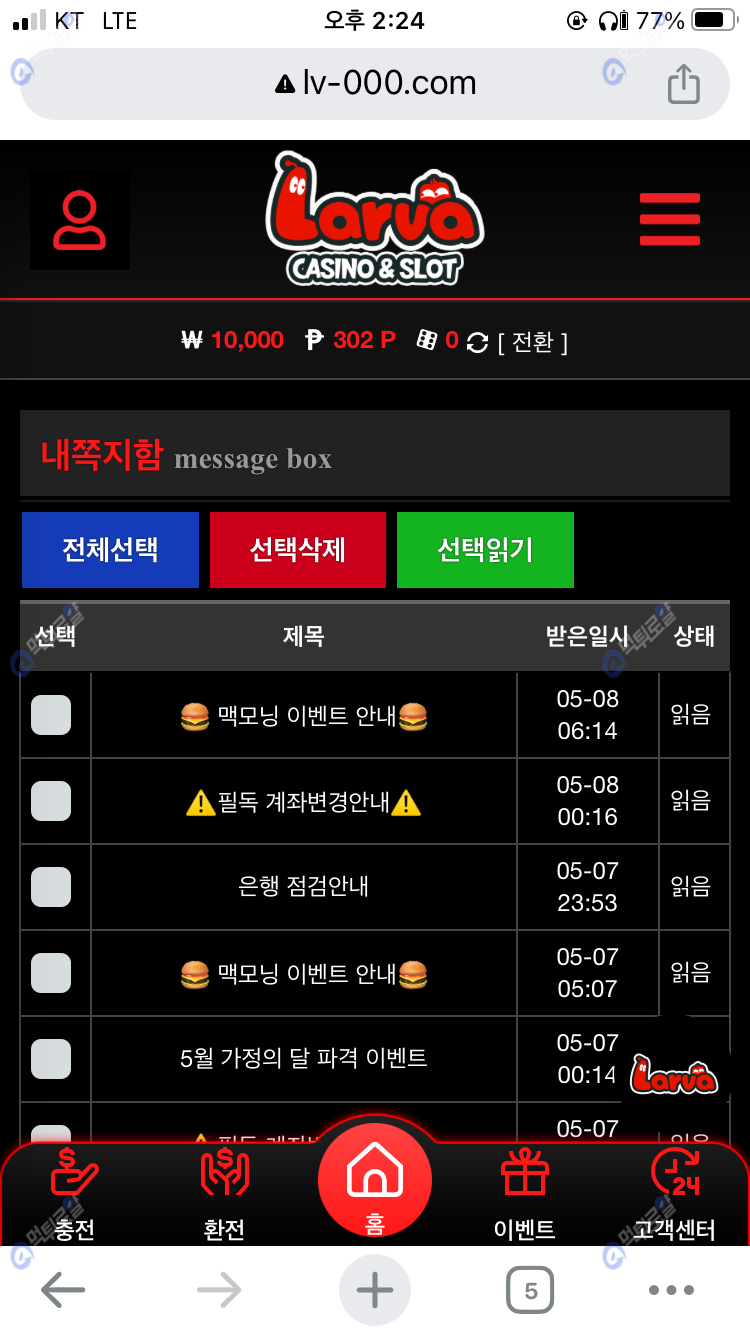Check the box for 필독 계좌변경안내 05-08

click(x=51, y=801)
